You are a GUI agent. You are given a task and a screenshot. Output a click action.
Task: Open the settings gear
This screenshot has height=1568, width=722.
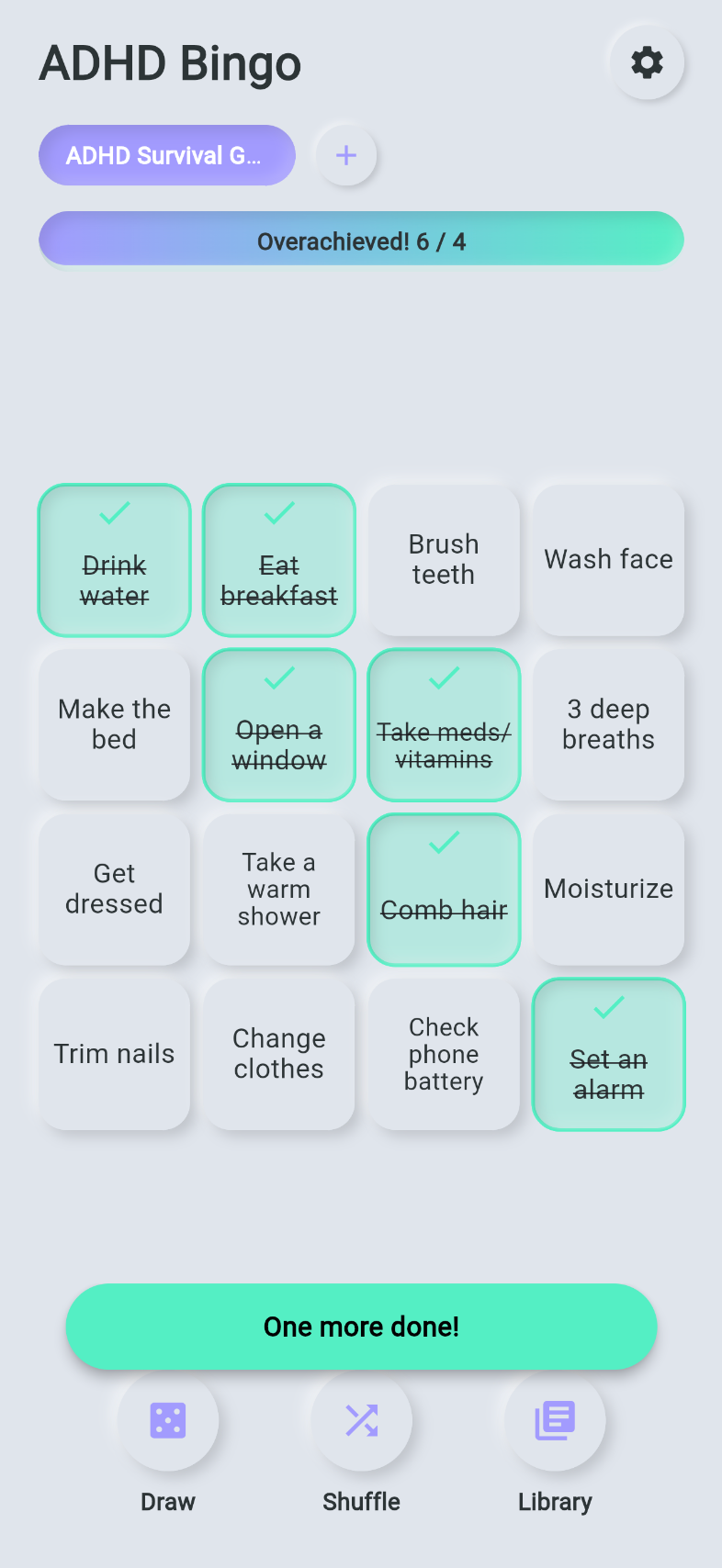(x=647, y=63)
